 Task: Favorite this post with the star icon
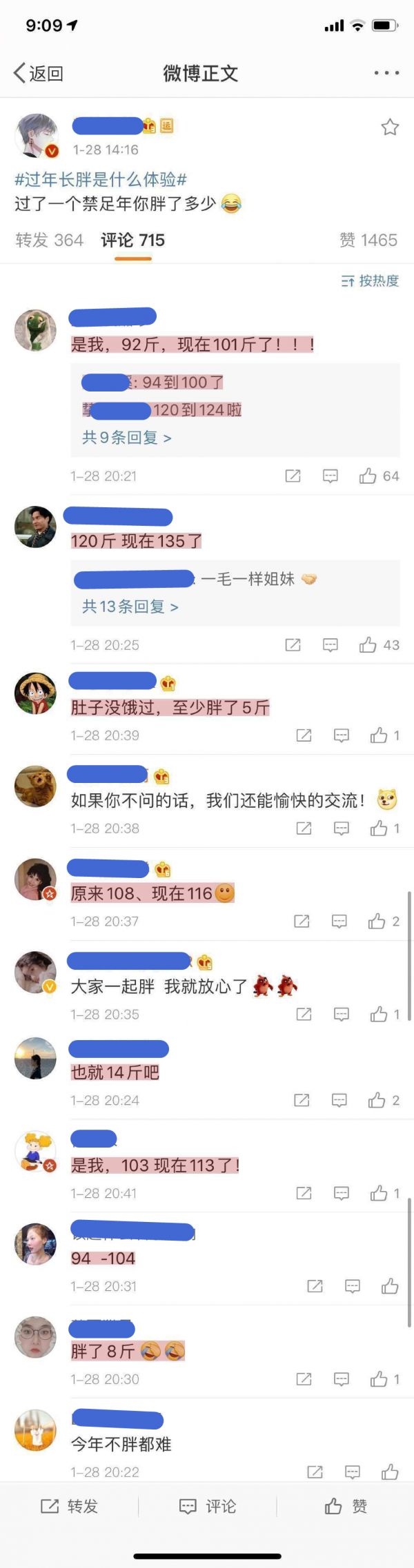pyautogui.click(x=390, y=127)
